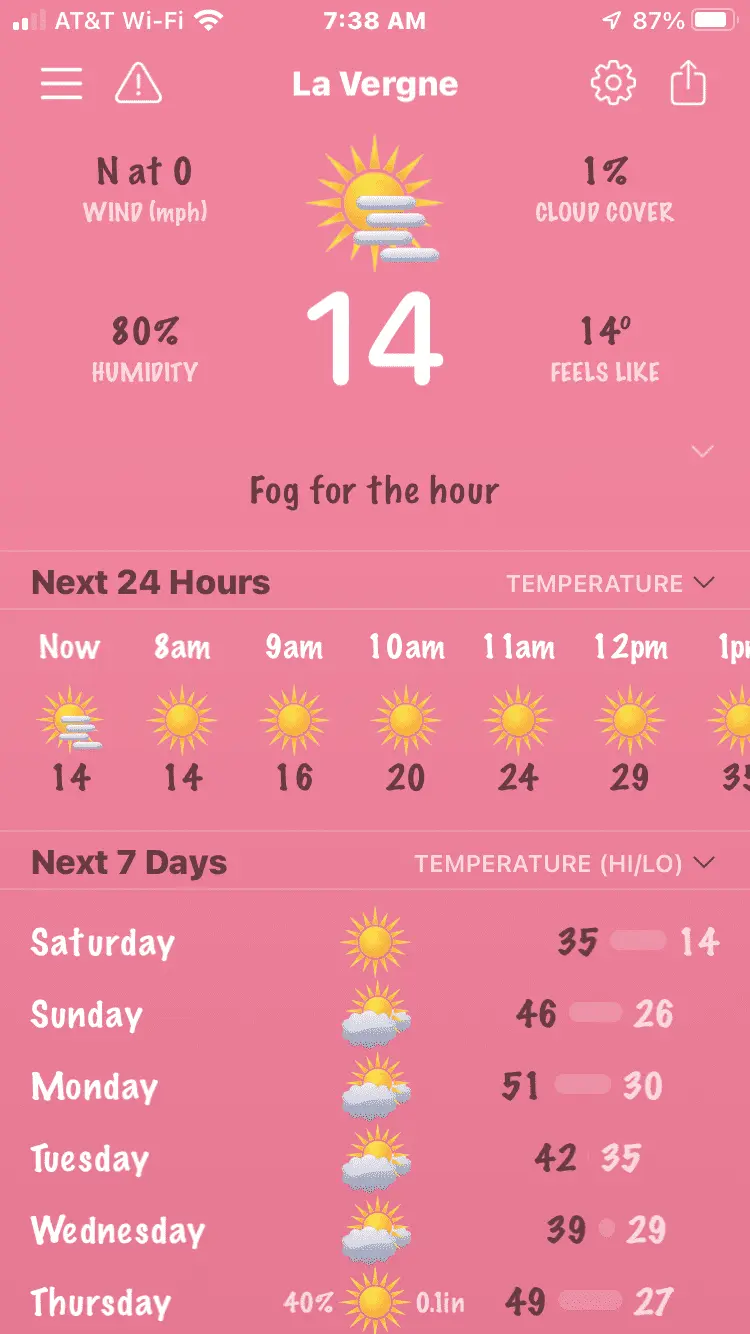
Task: Expand current conditions with the down chevron
Action: (x=701, y=452)
